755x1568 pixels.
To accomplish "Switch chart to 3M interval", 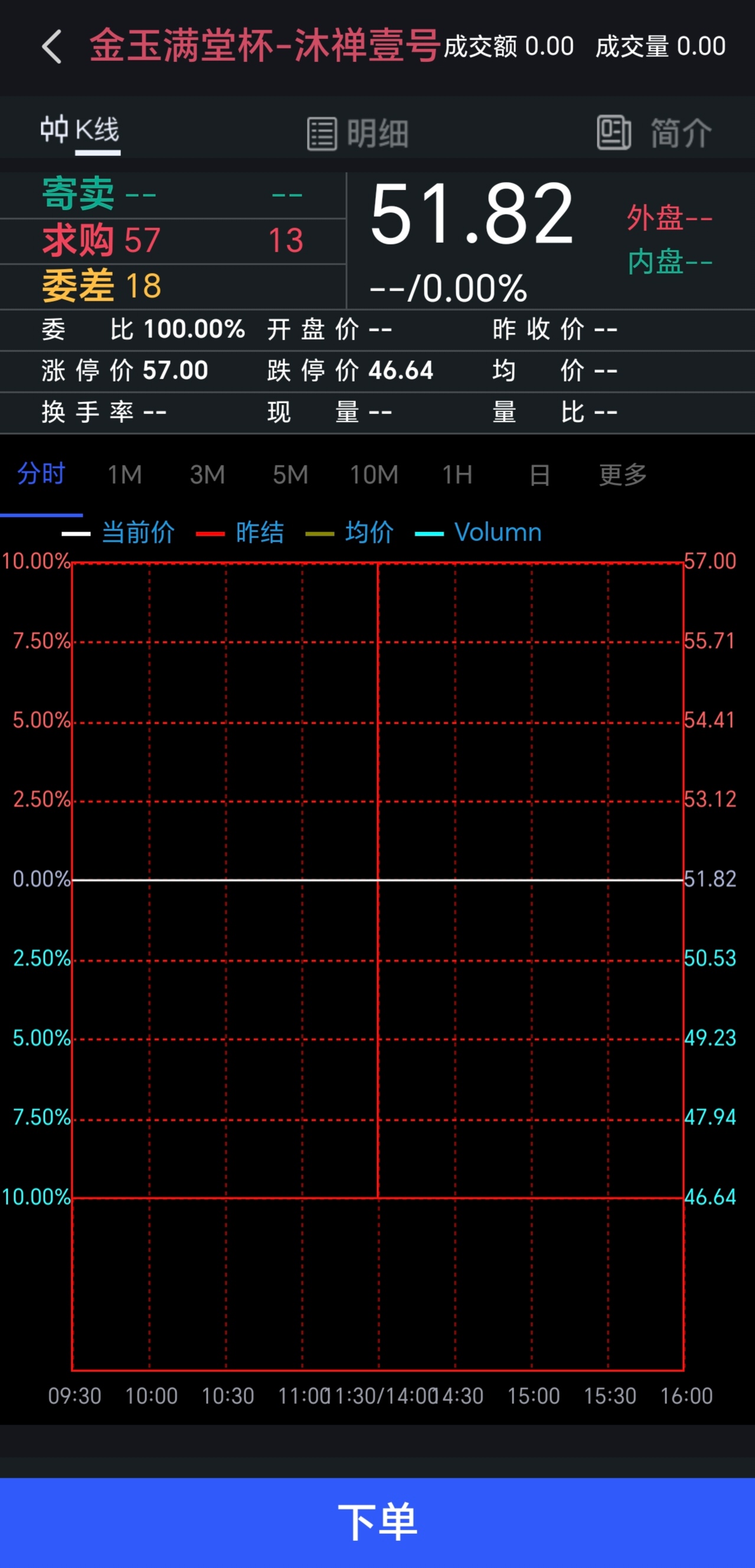I will coord(207,475).
